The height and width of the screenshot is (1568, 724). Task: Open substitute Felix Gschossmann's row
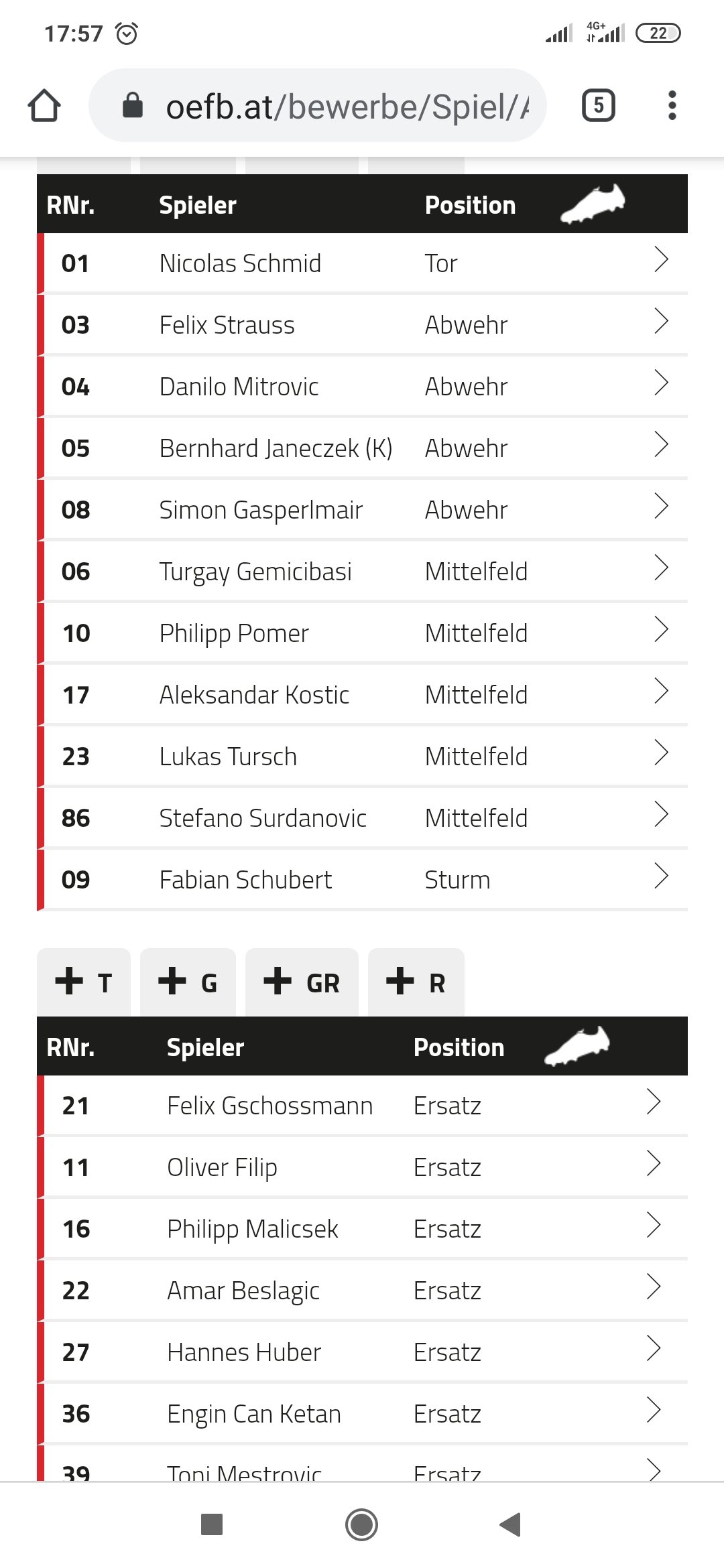click(x=362, y=1106)
